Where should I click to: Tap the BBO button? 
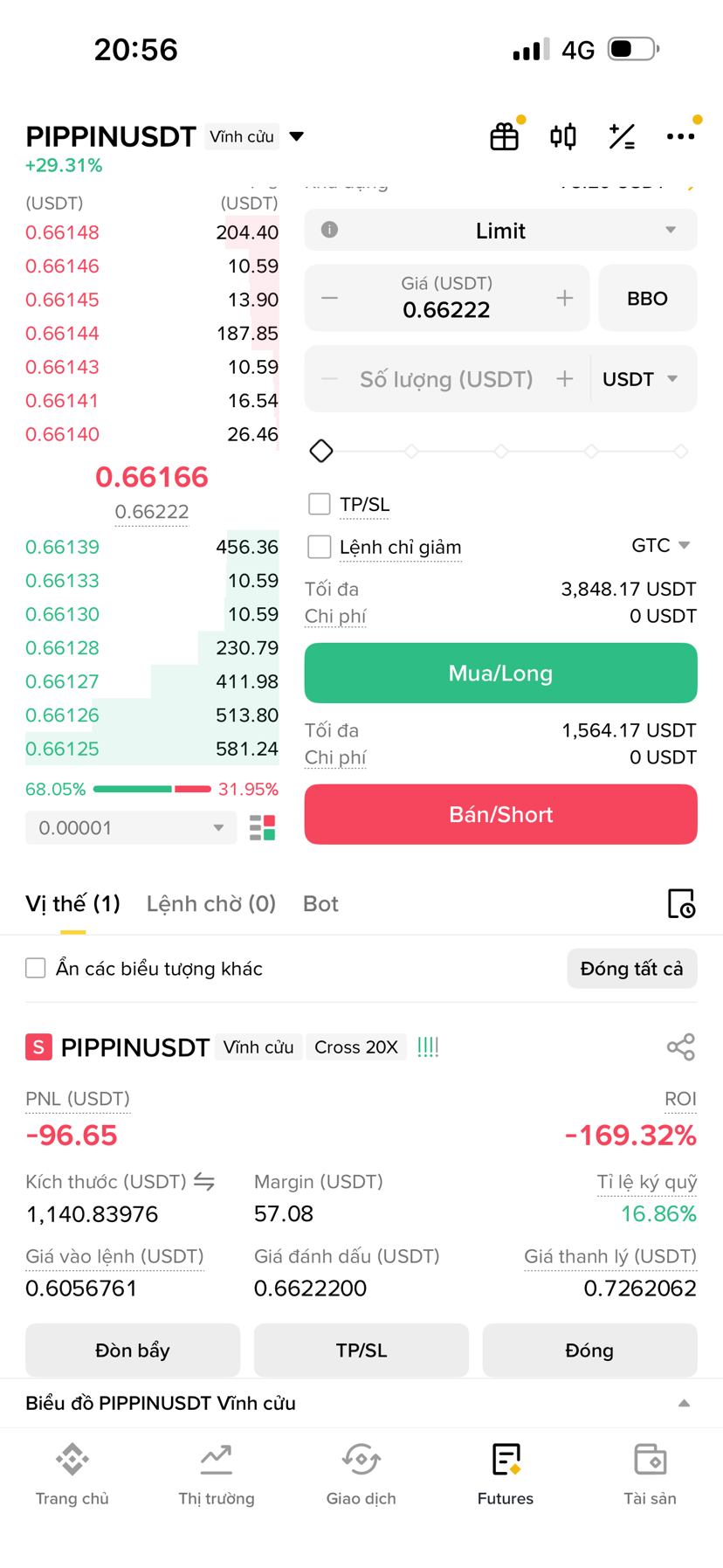(x=647, y=299)
